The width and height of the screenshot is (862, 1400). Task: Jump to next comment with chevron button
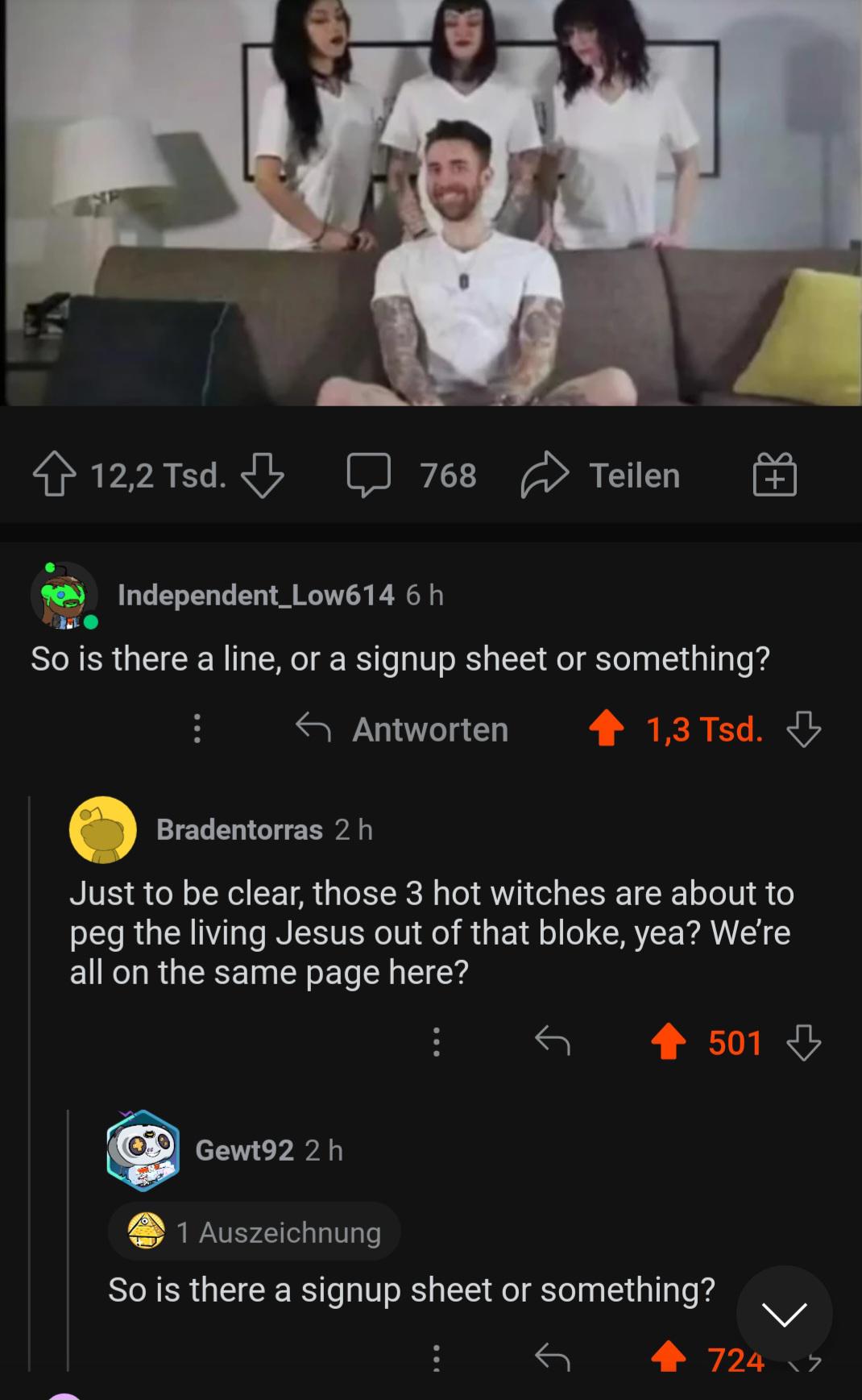click(784, 1314)
